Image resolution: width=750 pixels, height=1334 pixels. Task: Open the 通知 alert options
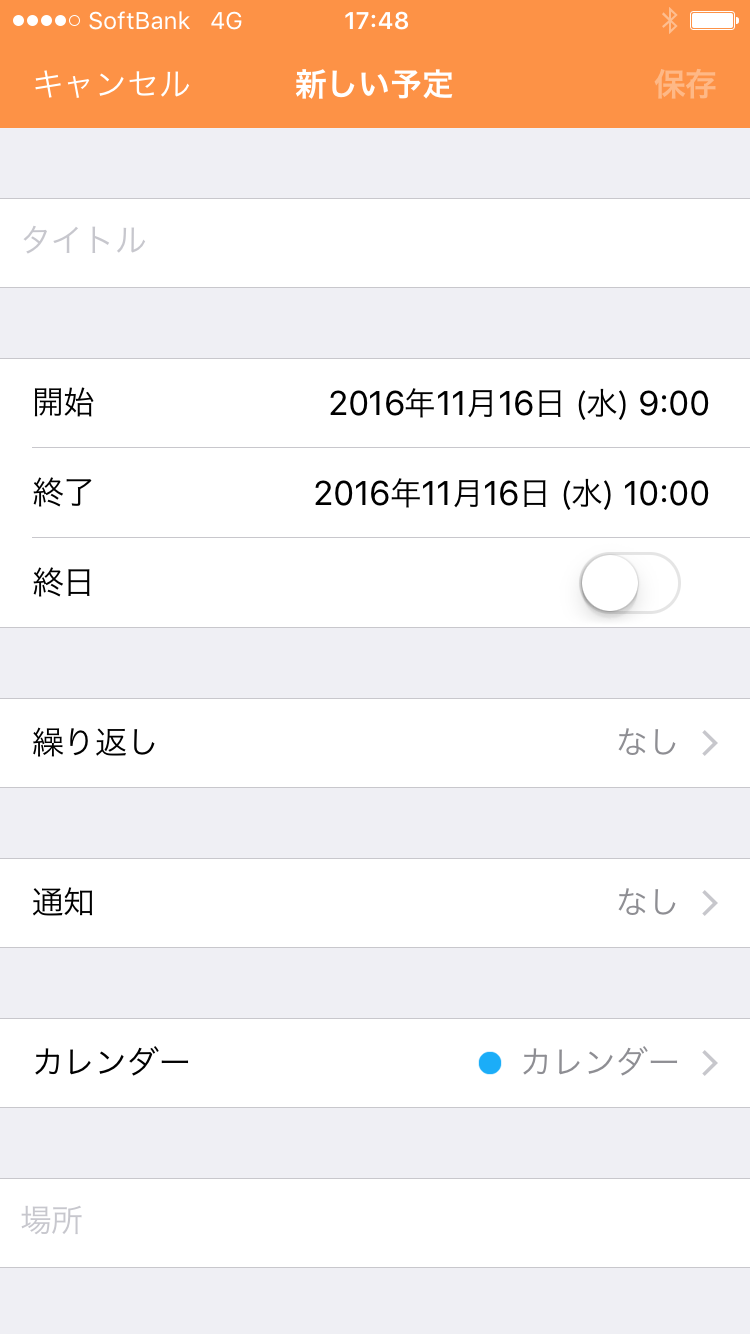click(x=375, y=903)
